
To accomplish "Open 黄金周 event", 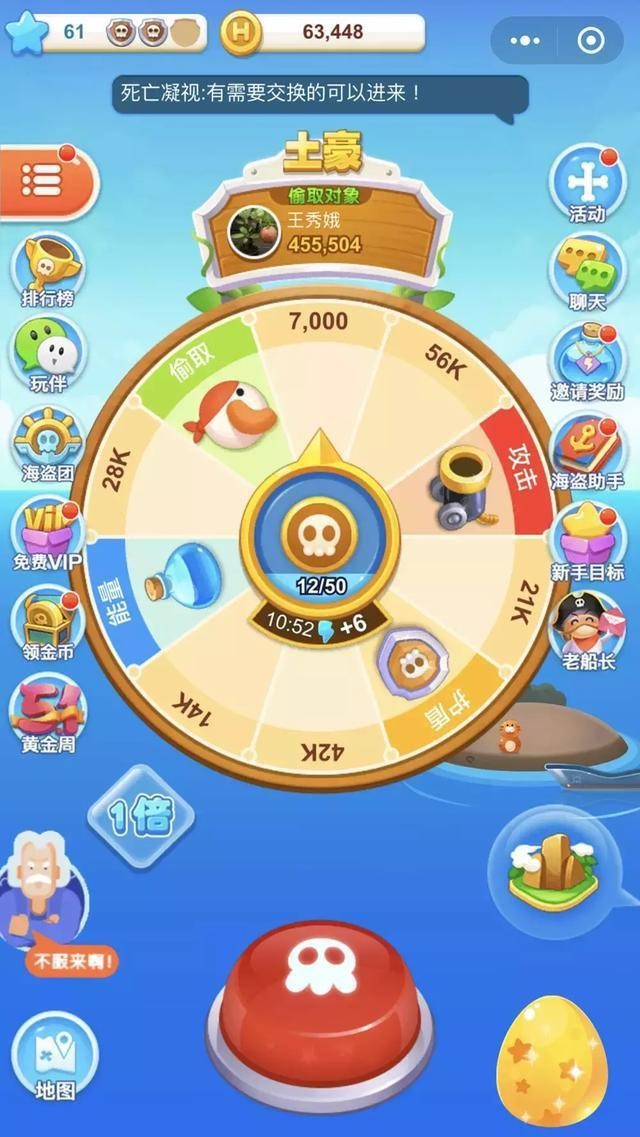I will click(47, 708).
